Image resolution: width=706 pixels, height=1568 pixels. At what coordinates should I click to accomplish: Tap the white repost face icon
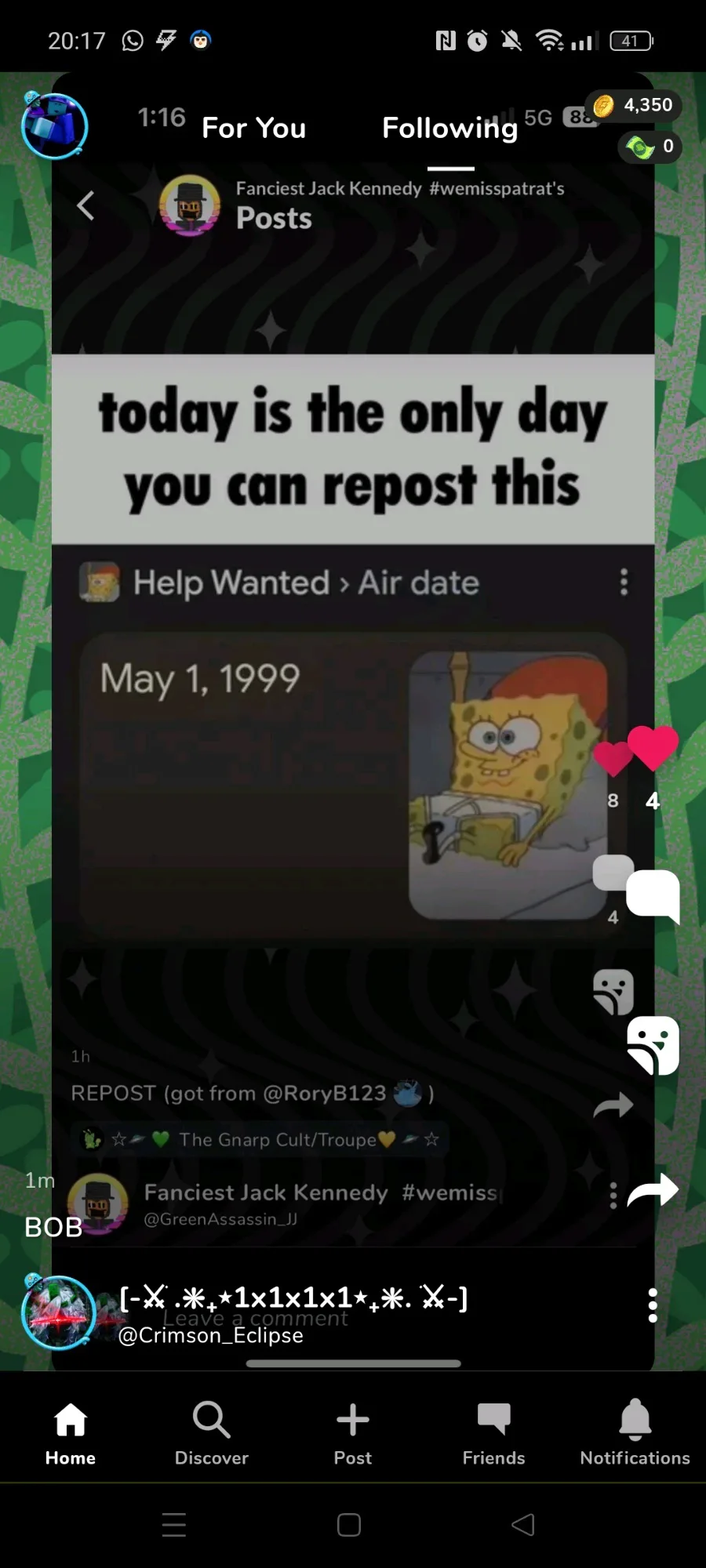tap(653, 1045)
